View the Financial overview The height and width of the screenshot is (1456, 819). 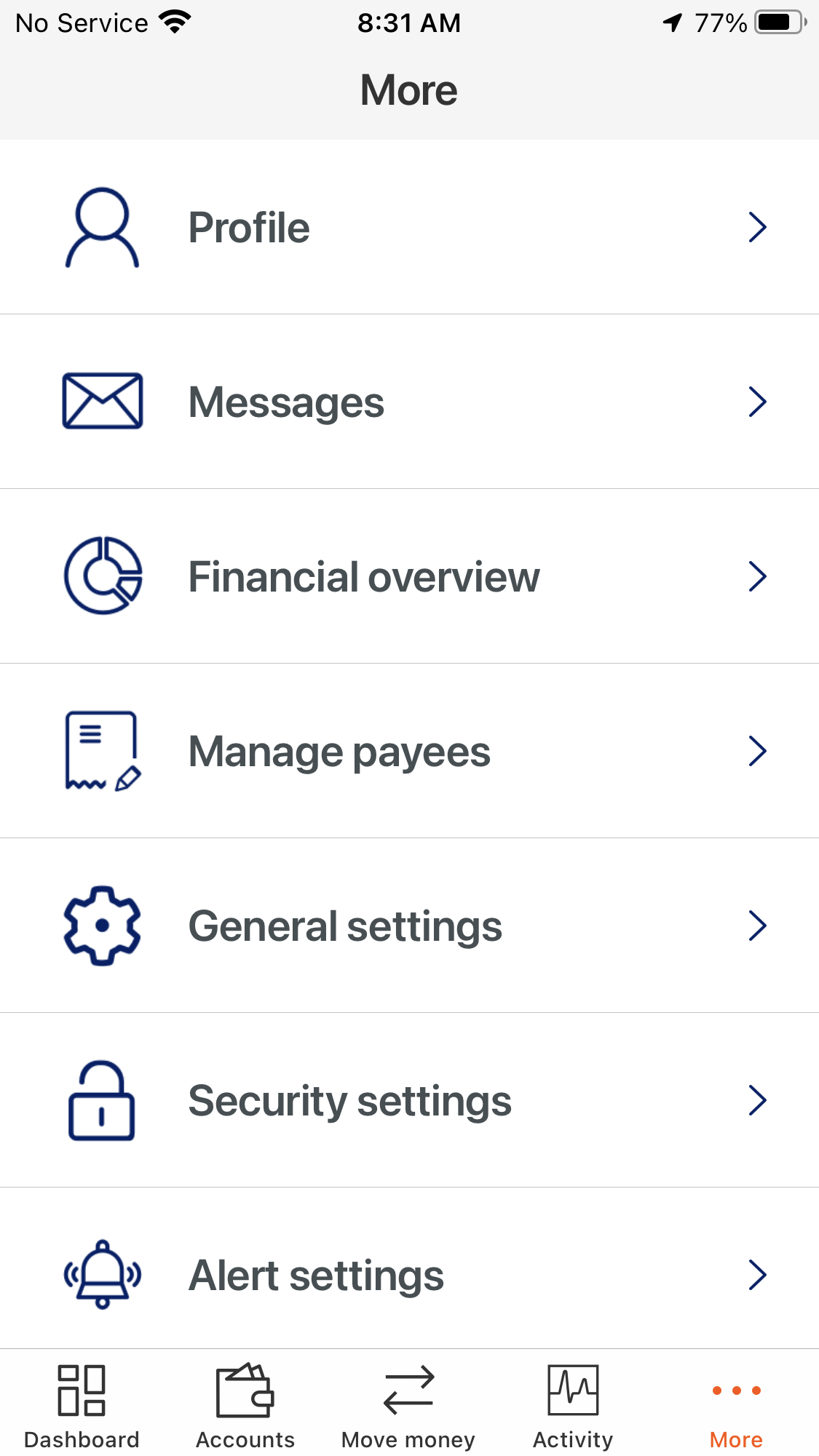(x=409, y=576)
